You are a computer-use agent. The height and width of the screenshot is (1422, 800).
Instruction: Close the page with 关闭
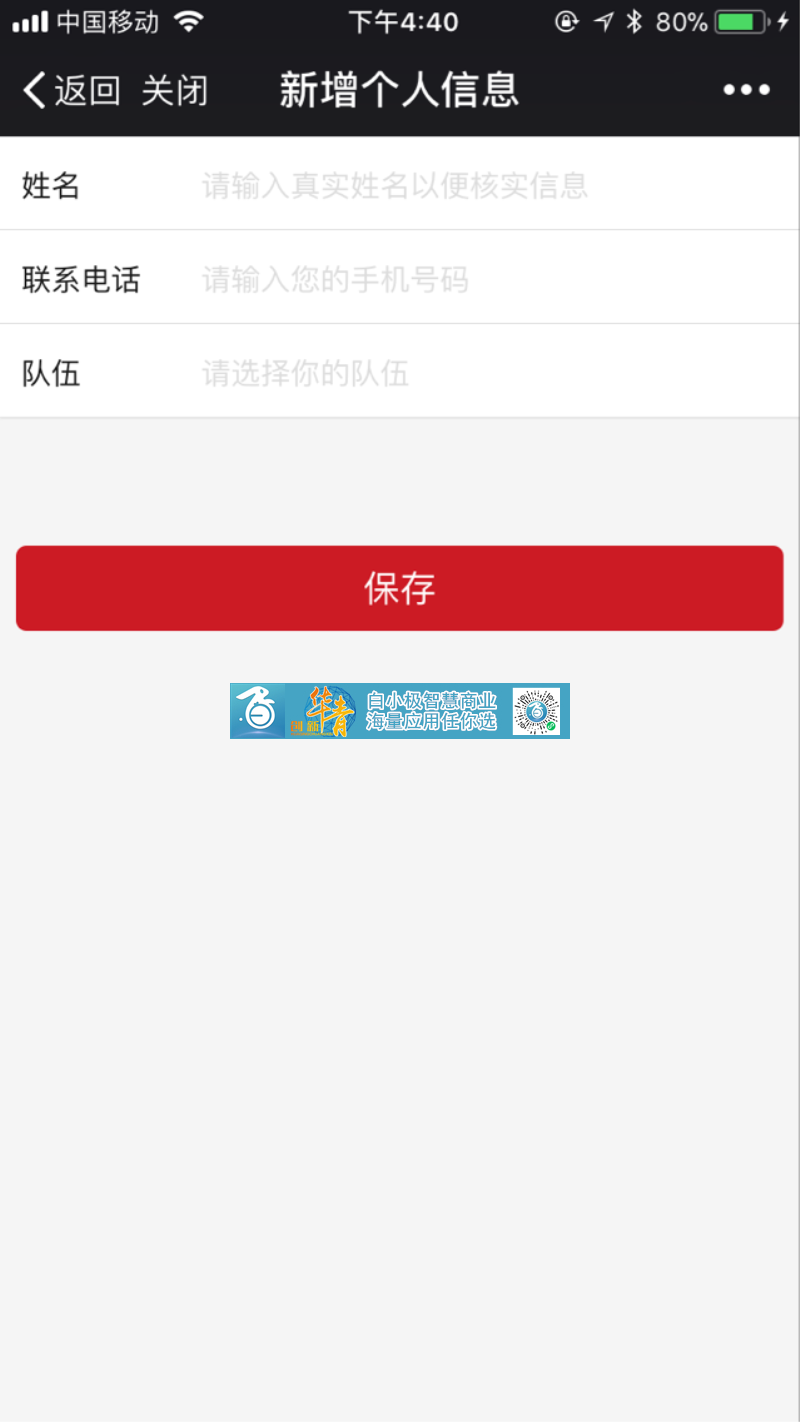tap(175, 91)
